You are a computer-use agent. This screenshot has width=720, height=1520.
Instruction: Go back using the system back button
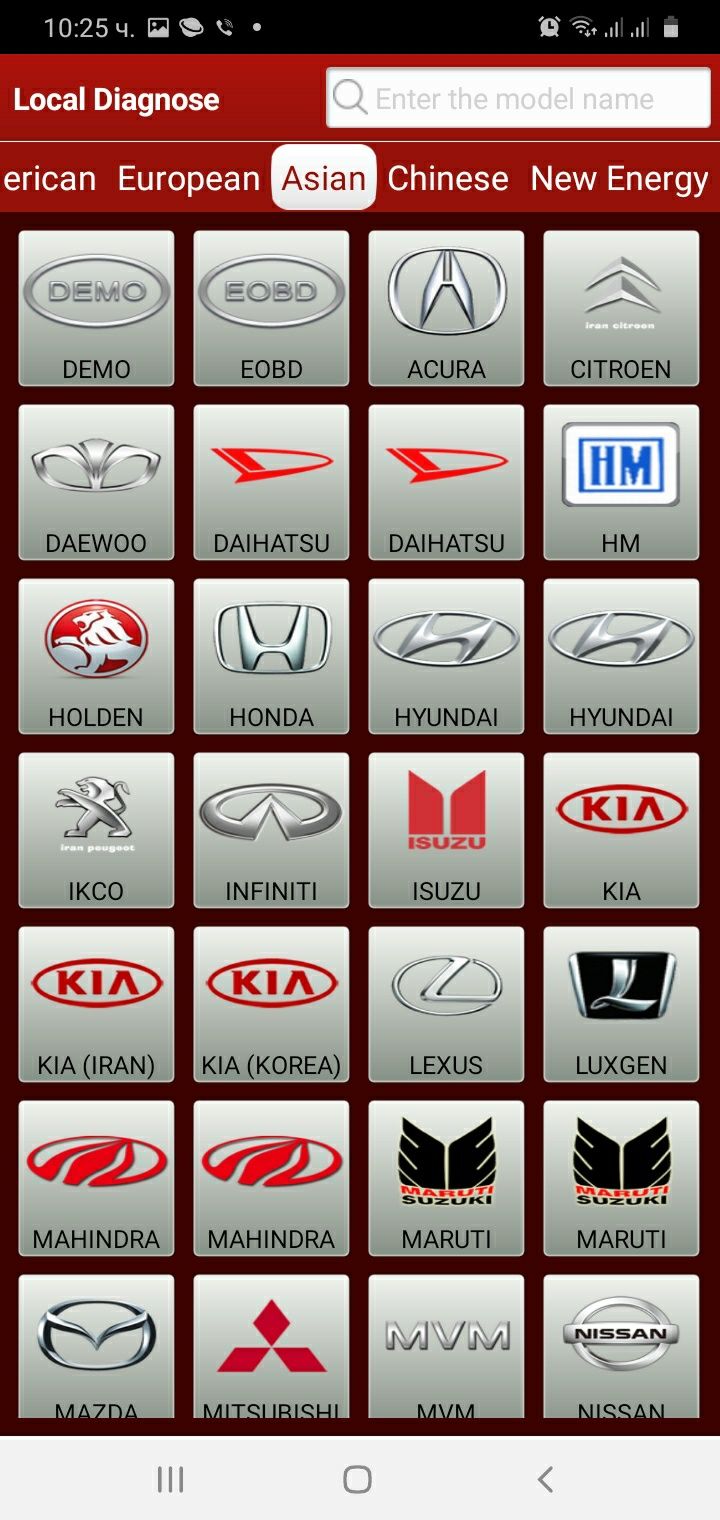coord(545,1479)
